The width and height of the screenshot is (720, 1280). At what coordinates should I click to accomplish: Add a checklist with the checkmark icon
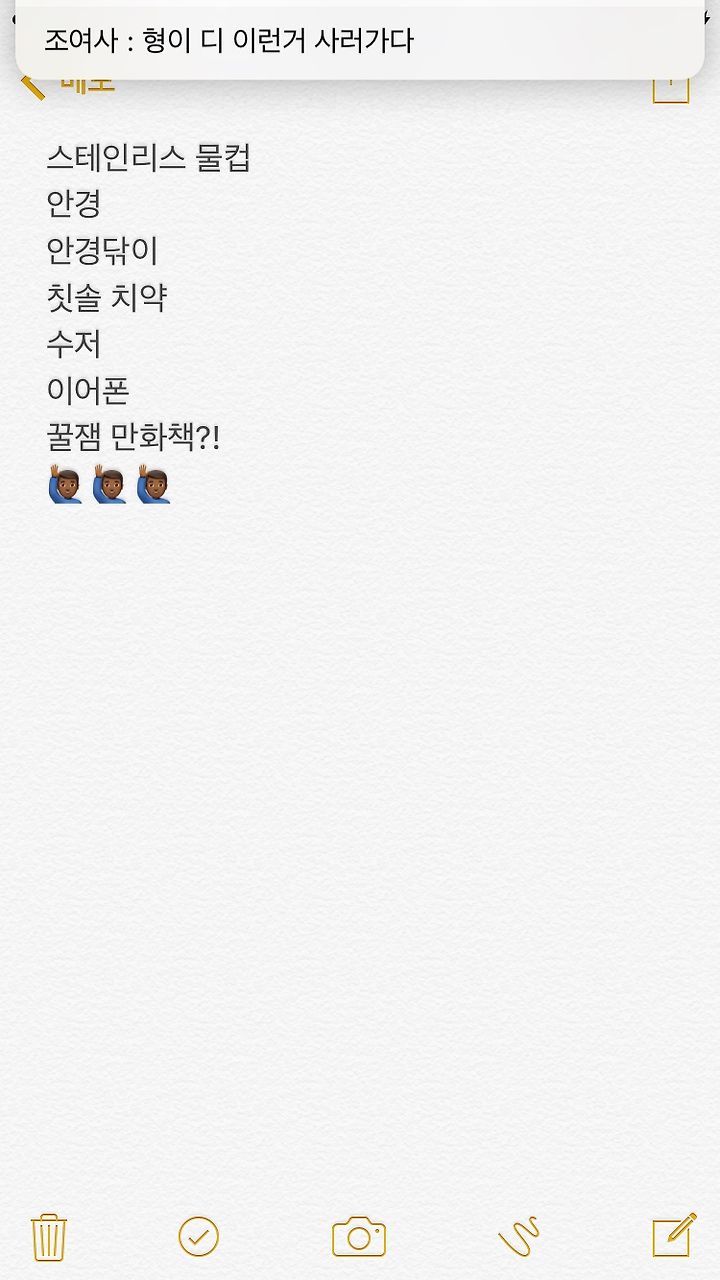[x=198, y=1237]
